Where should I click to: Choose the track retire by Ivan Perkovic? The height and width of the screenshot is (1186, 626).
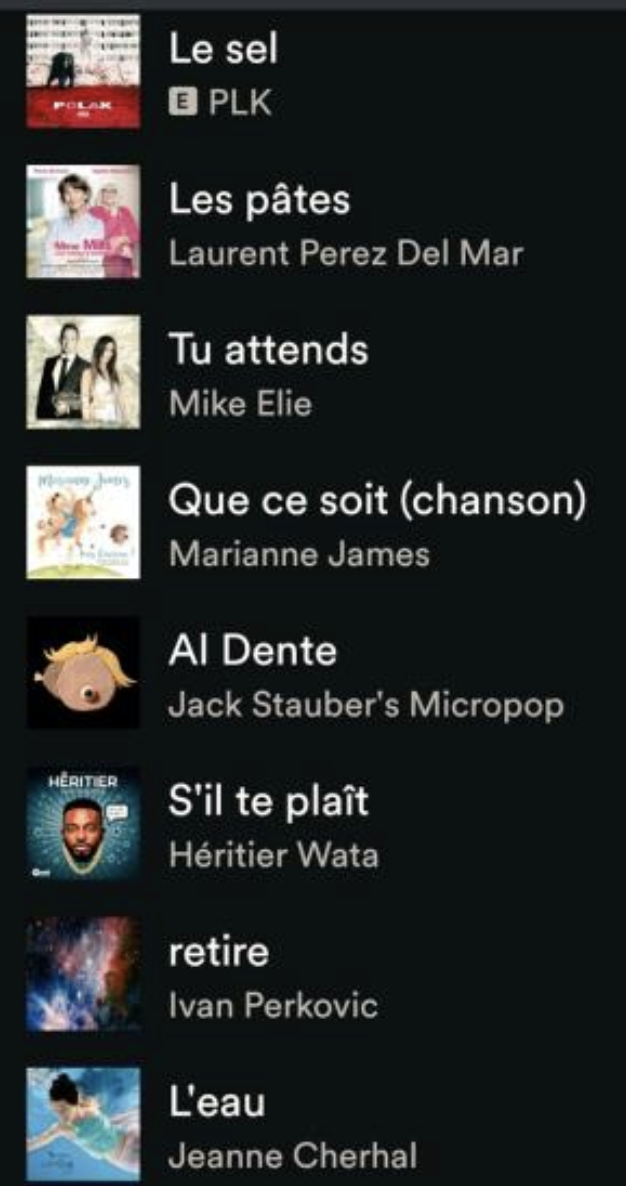point(218,952)
